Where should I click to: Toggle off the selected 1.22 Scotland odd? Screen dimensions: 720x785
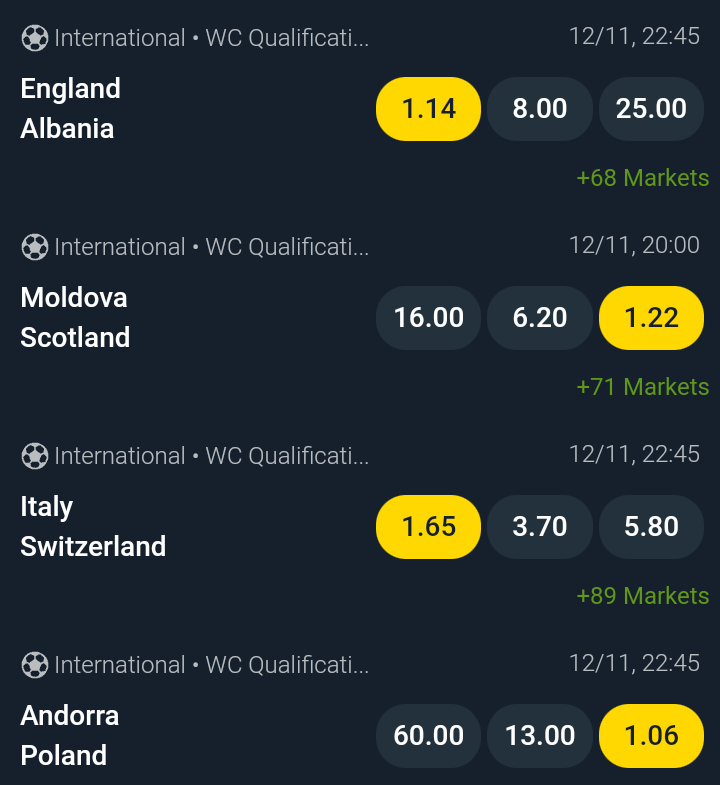click(651, 317)
